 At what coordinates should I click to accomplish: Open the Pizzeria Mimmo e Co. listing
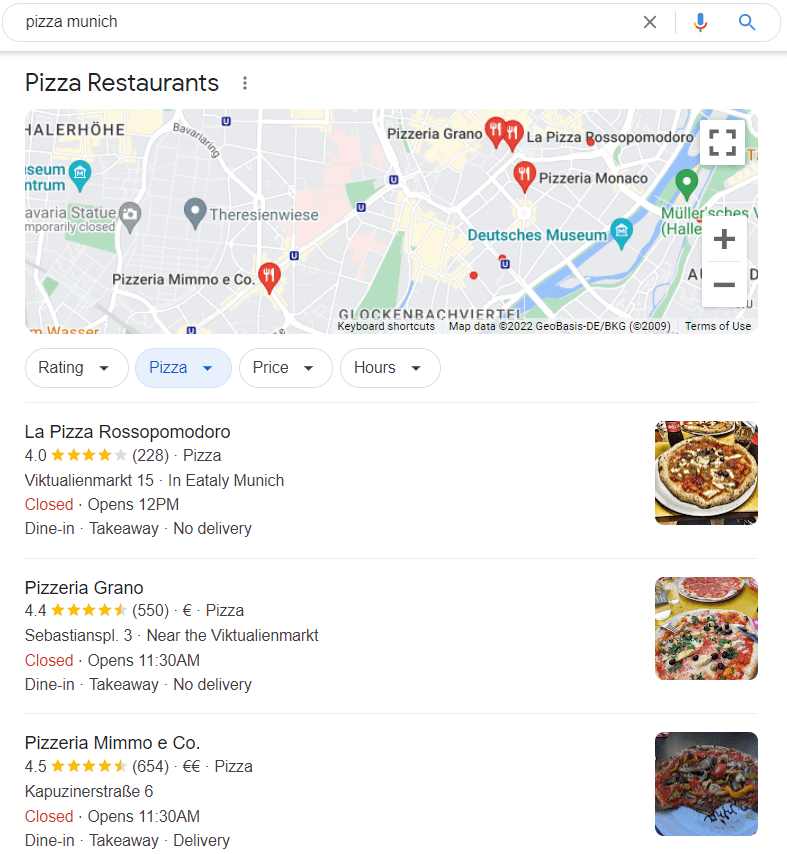click(x=112, y=743)
